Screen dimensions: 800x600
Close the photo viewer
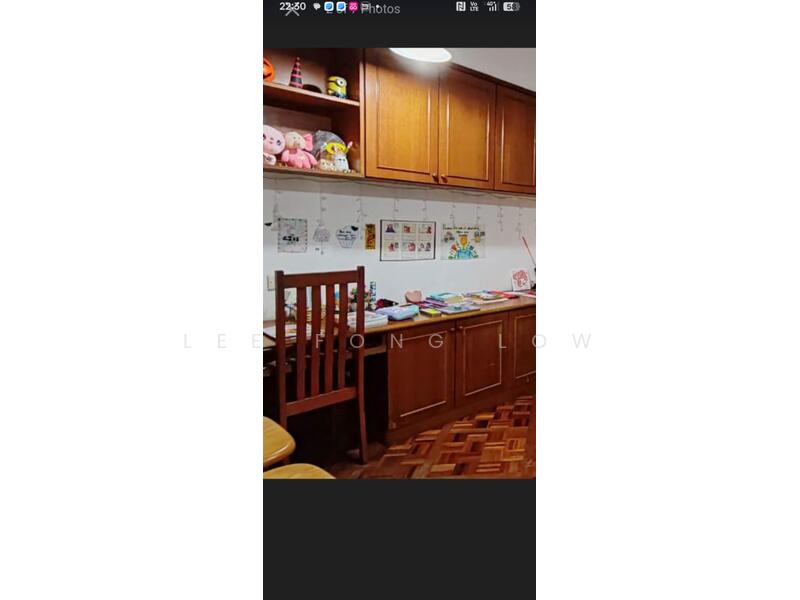pyautogui.click(x=292, y=10)
